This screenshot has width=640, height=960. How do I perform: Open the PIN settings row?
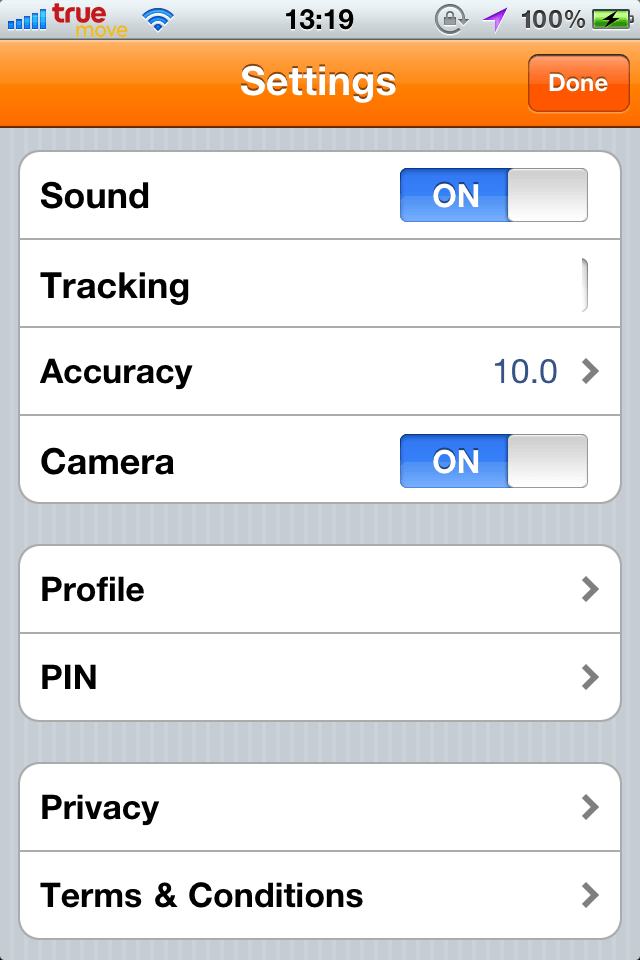click(320, 677)
